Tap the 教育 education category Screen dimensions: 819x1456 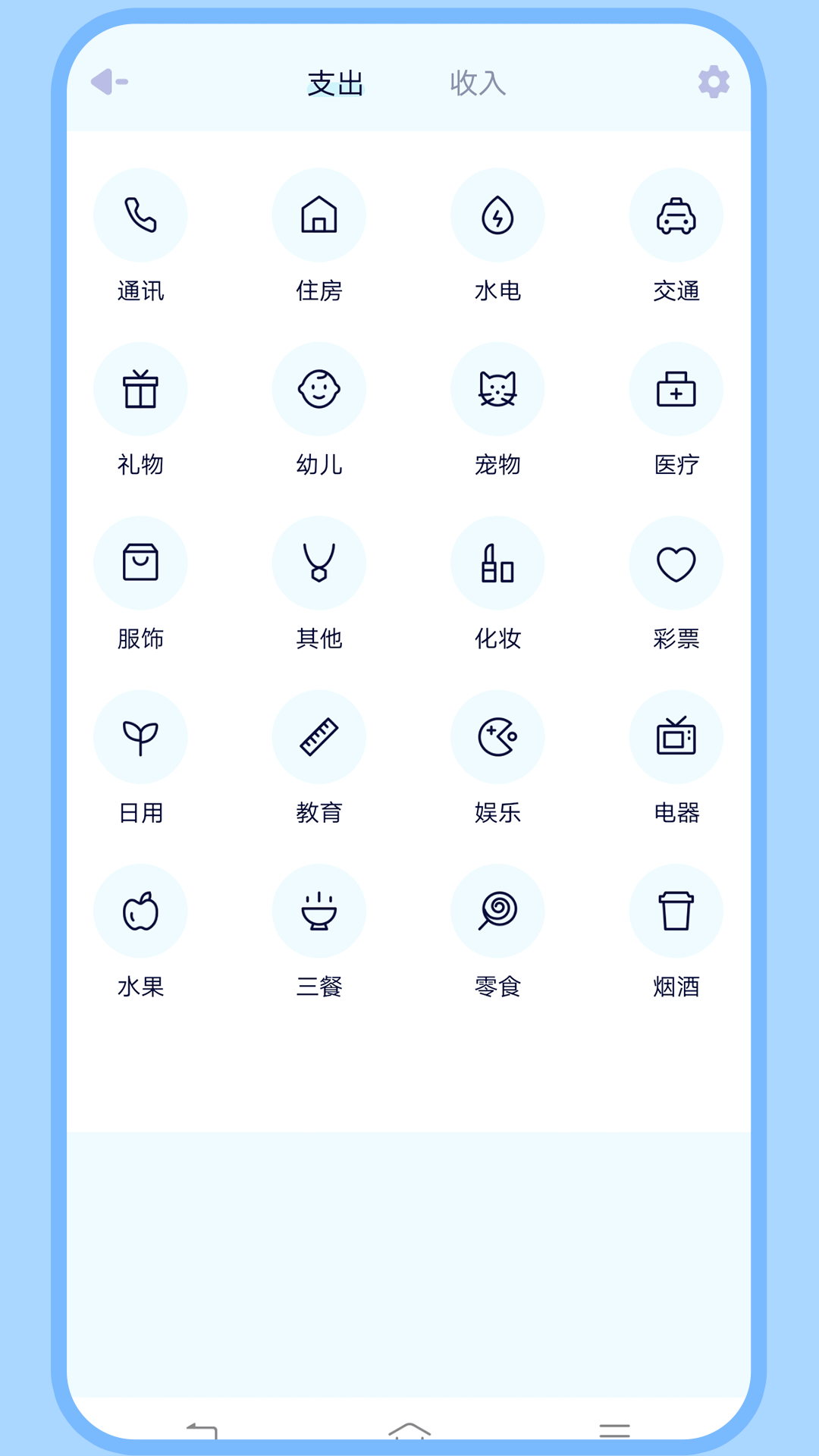click(319, 736)
